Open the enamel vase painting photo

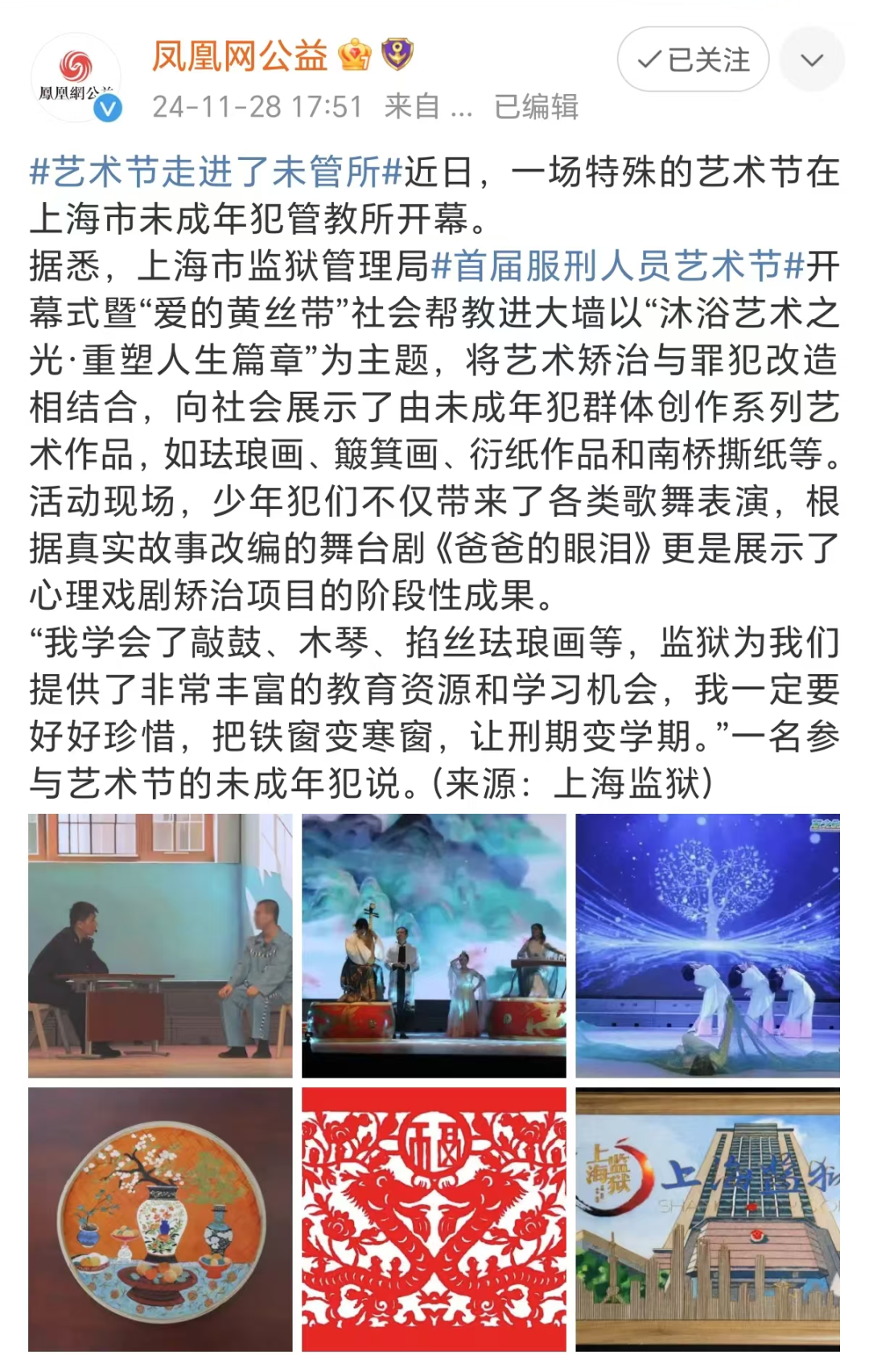pyautogui.click(x=160, y=1218)
